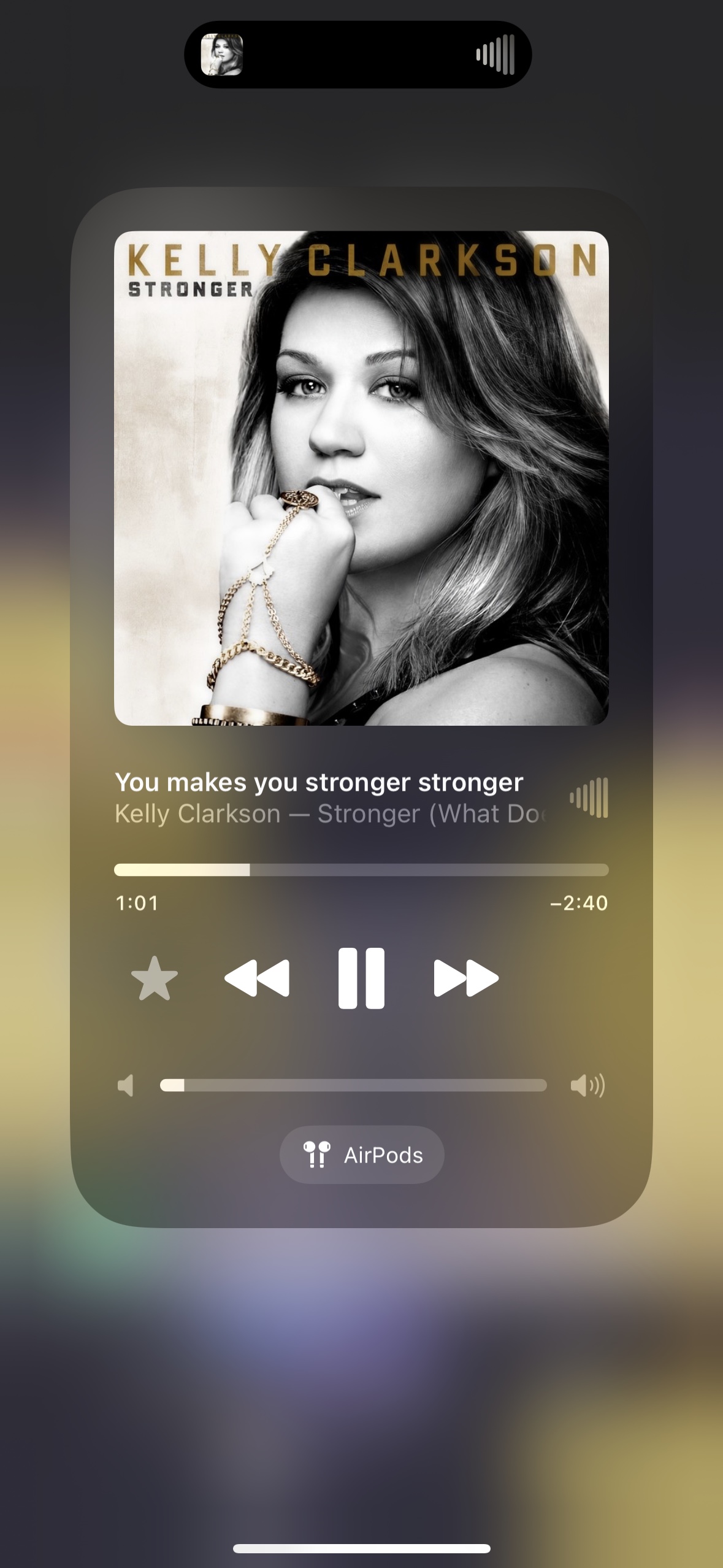Viewport: 723px width, 1568px height.
Task: Tap the volume slider
Action: click(x=353, y=1085)
